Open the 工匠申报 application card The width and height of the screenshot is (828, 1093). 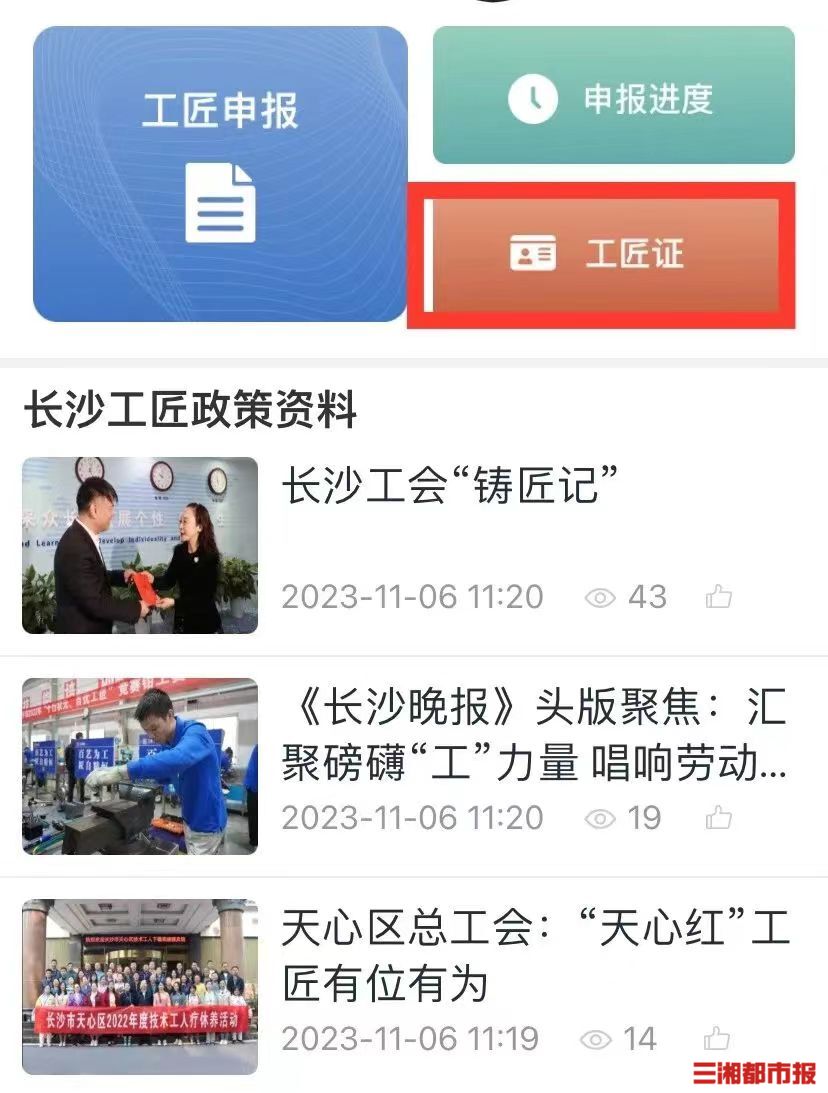[220, 173]
